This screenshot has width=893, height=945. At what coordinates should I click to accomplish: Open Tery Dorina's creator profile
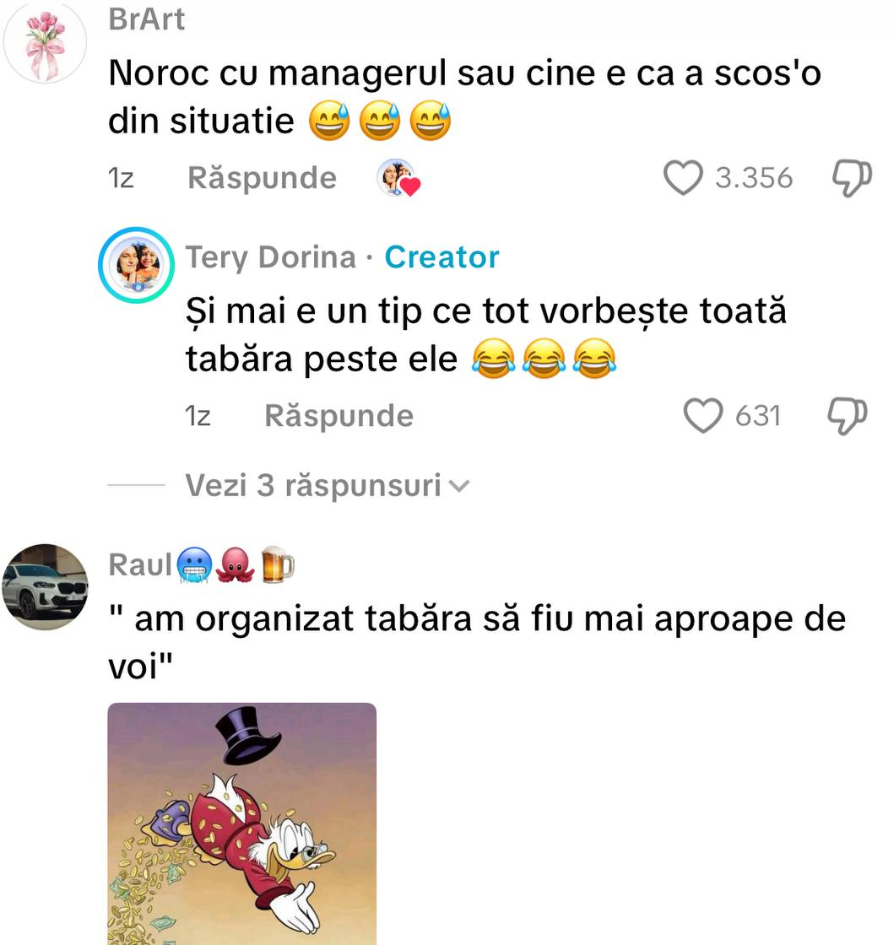136,265
